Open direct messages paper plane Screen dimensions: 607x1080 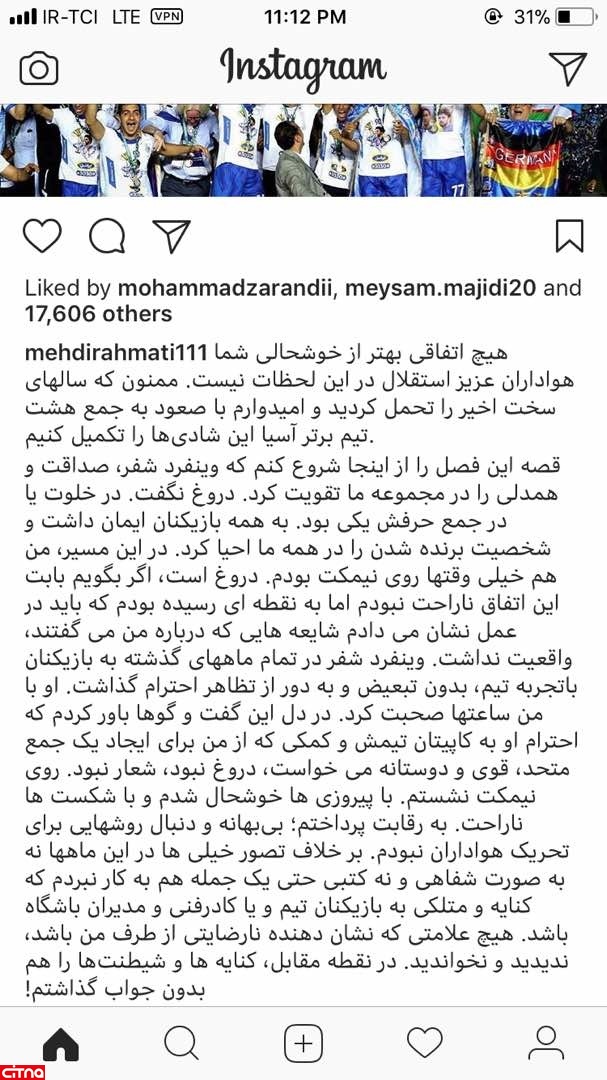567,67
